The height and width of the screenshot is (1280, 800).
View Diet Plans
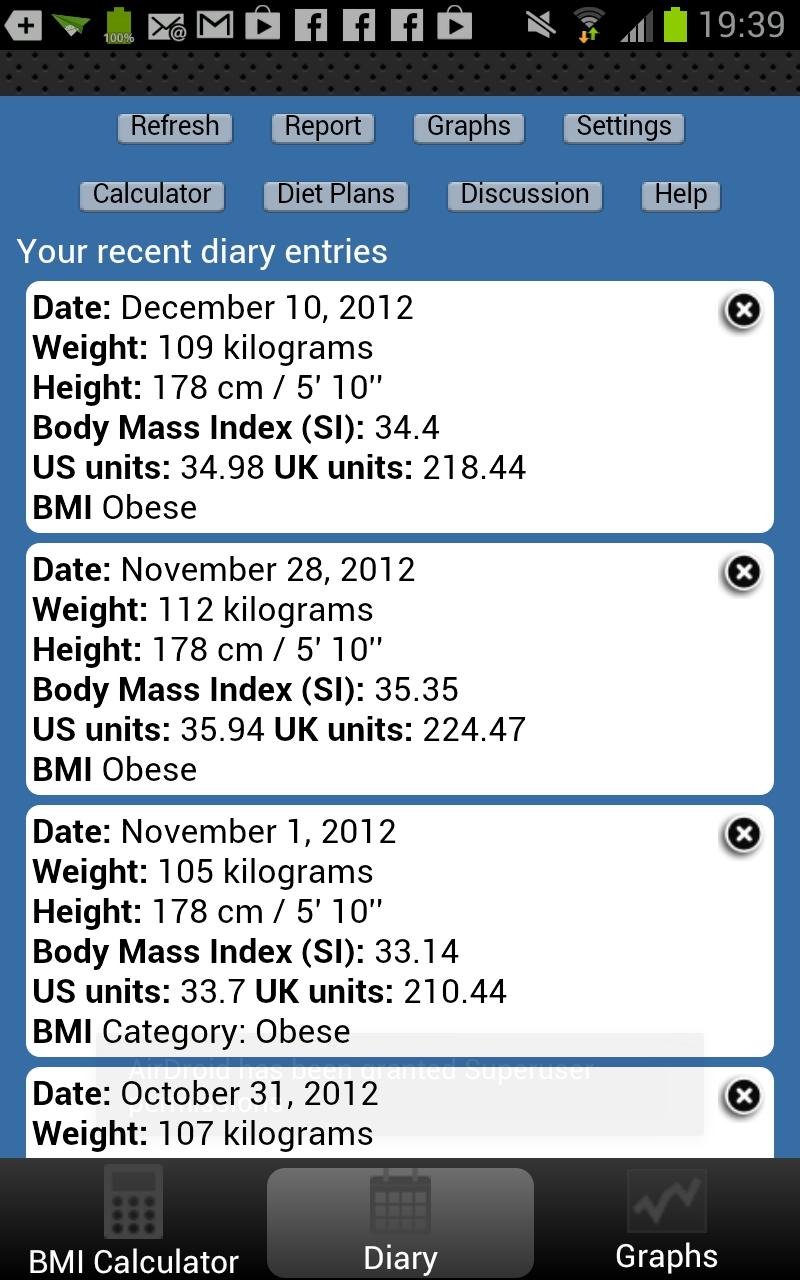click(x=336, y=195)
